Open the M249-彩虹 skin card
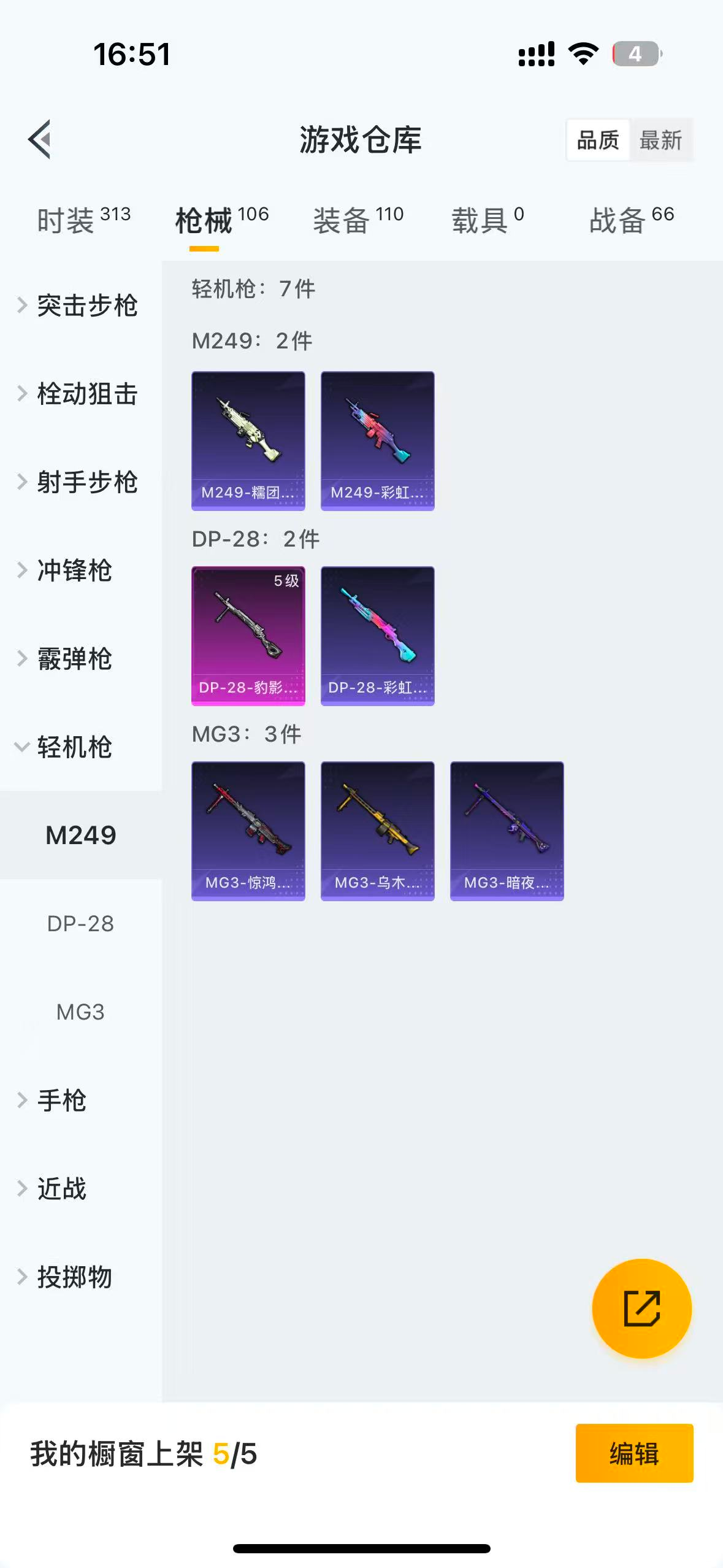This screenshot has width=723, height=1568. pos(378,440)
